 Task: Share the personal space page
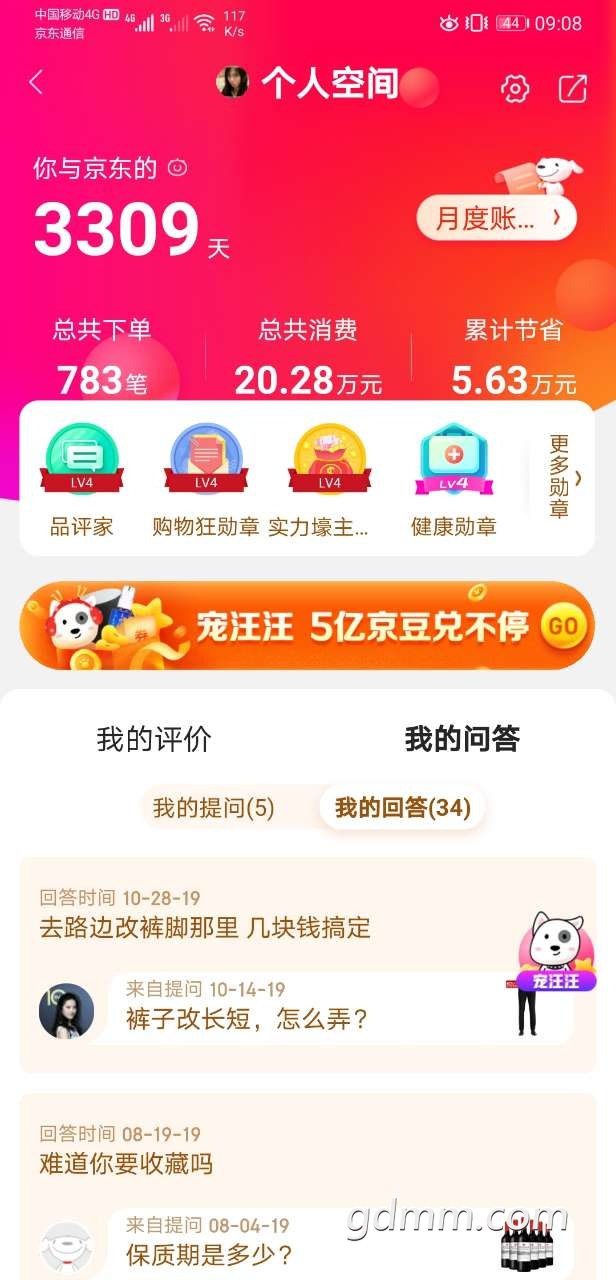tap(573, 88)
